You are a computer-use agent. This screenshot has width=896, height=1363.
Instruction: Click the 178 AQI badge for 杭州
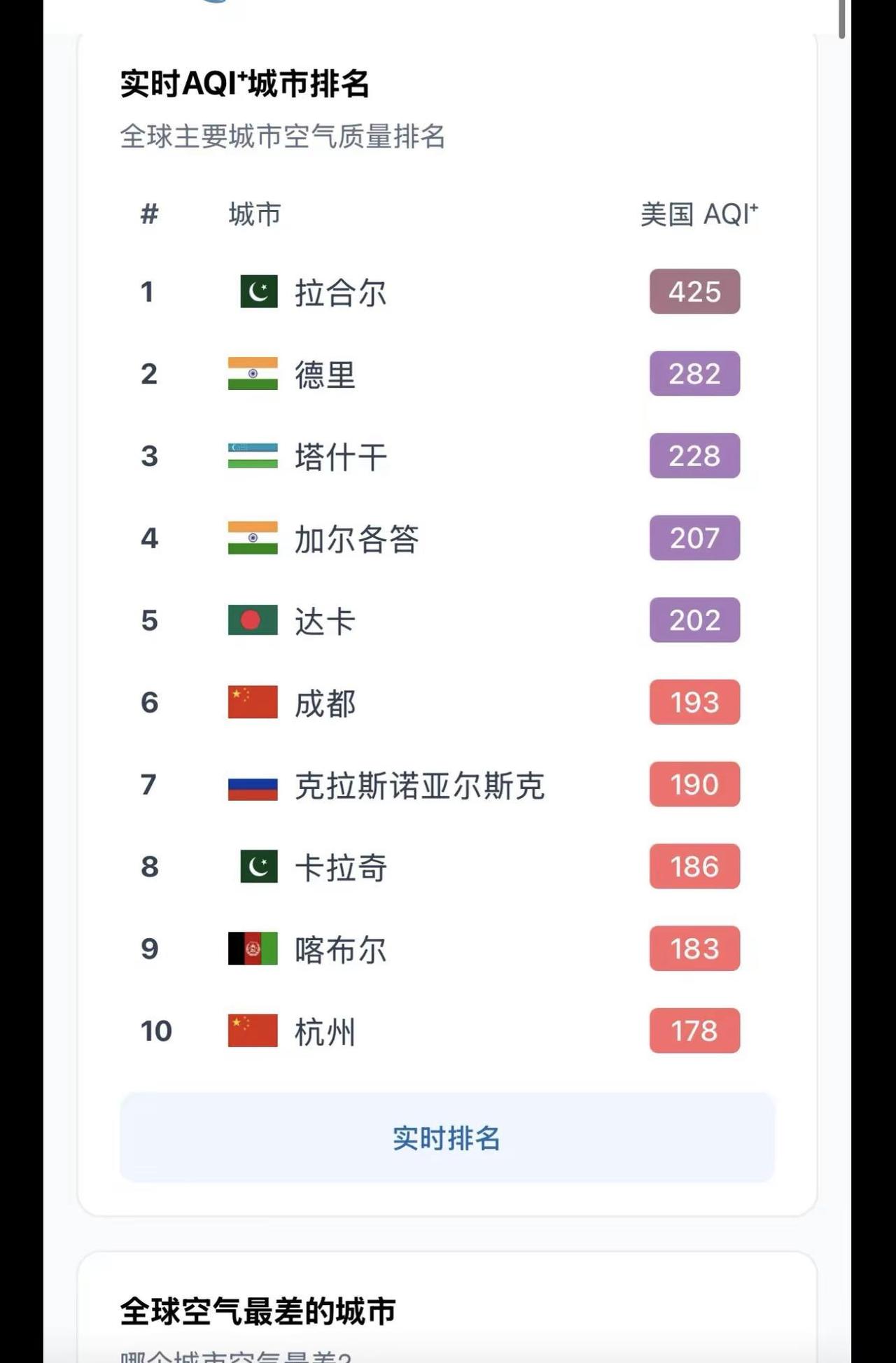tap(694, 1031)
